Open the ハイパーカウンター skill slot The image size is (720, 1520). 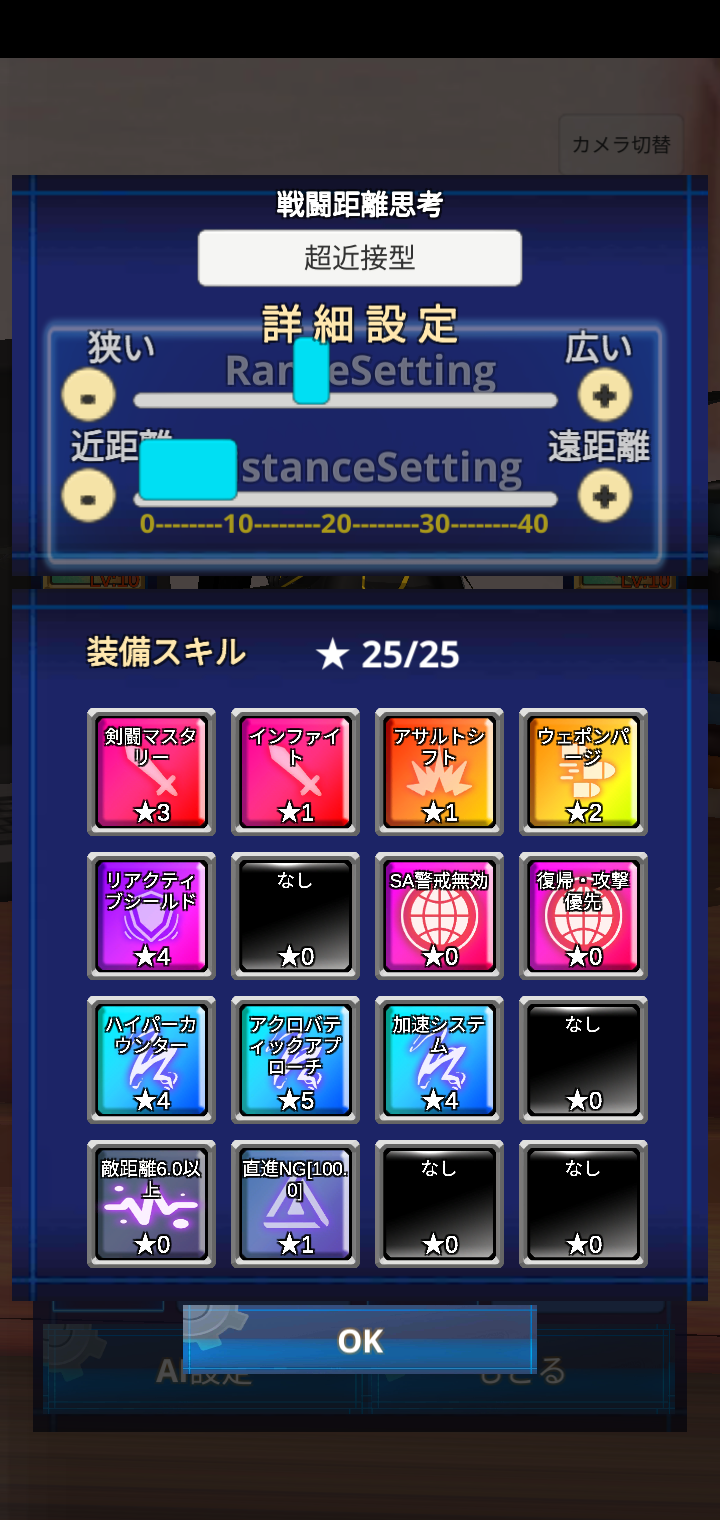(x=151, y=1060)
